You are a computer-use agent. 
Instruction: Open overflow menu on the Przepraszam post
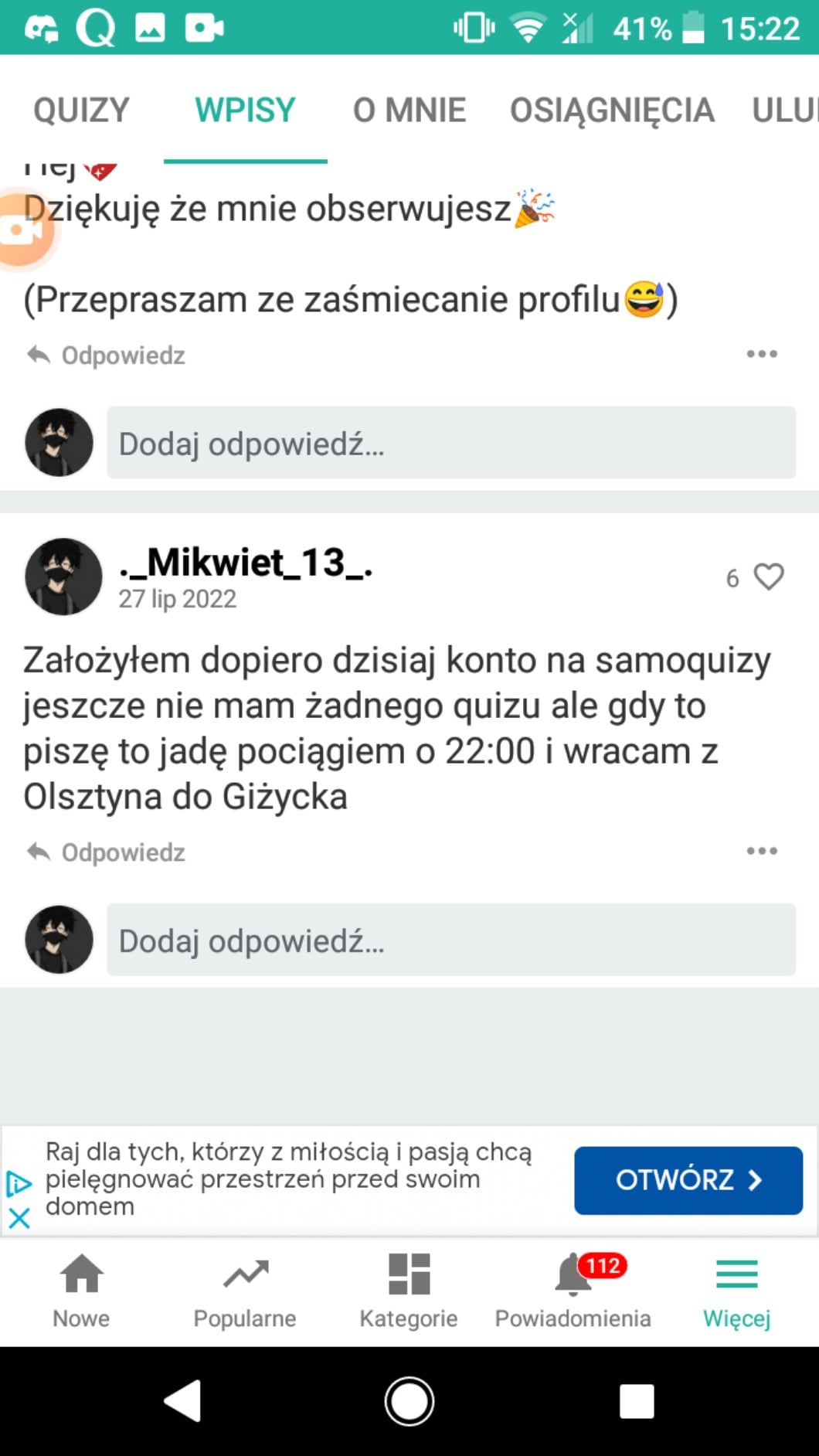click(762, 354)
